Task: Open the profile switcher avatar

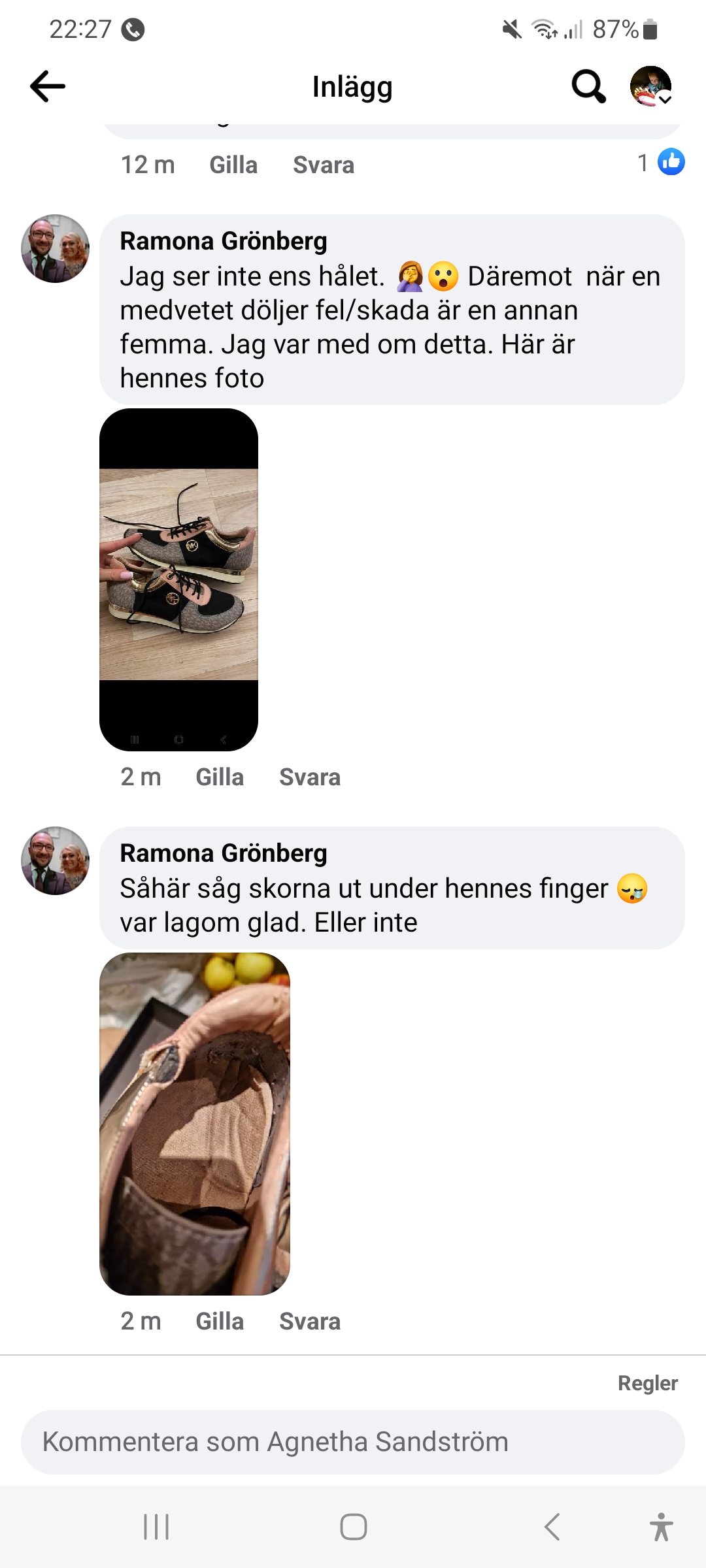Action: tap(650, 86)
